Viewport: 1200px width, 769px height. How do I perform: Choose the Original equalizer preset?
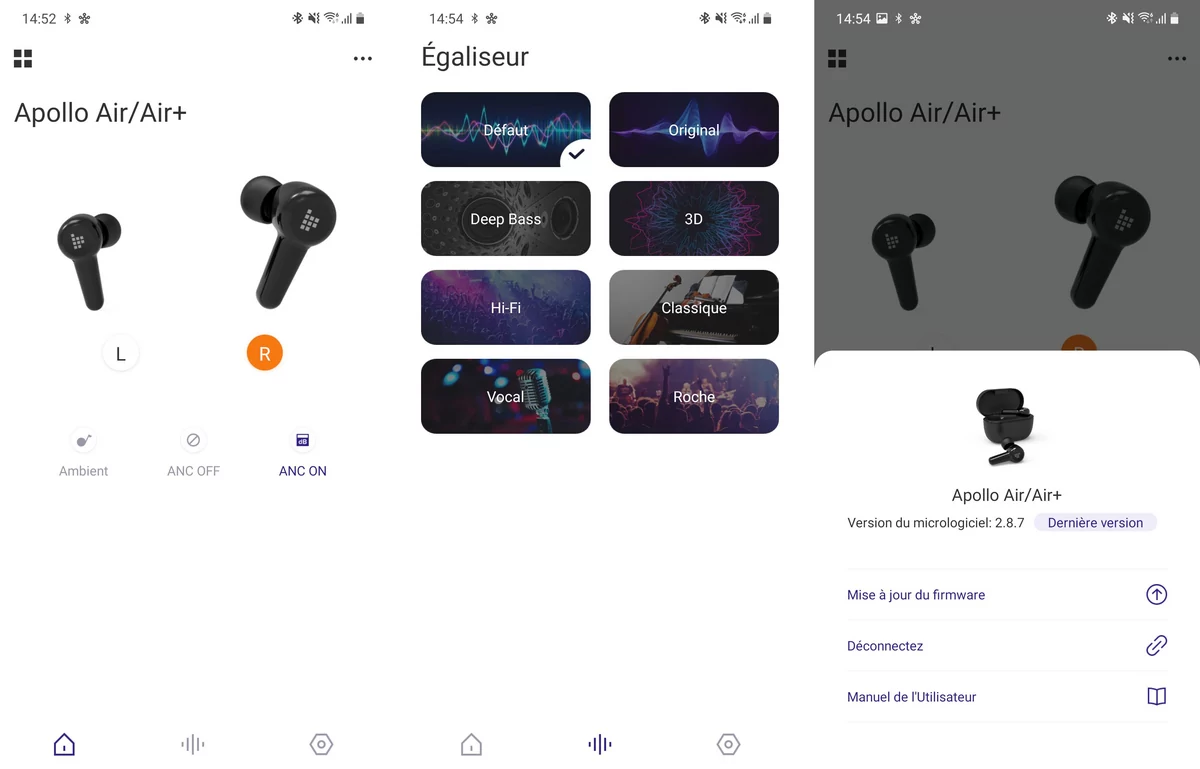pyautogui.click(x=693, y=130)
